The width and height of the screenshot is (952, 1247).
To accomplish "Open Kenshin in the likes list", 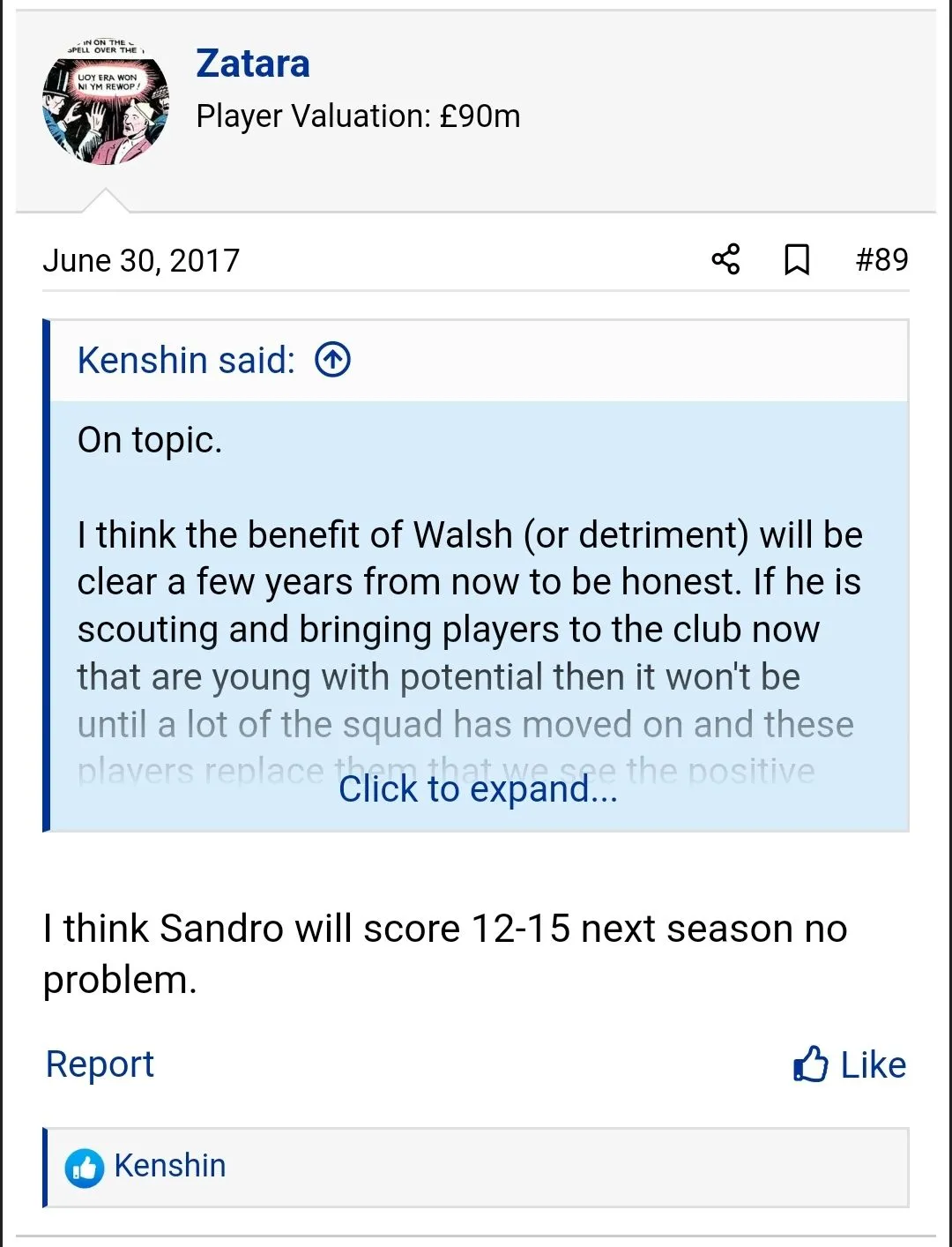I will tap(170, 1165).
